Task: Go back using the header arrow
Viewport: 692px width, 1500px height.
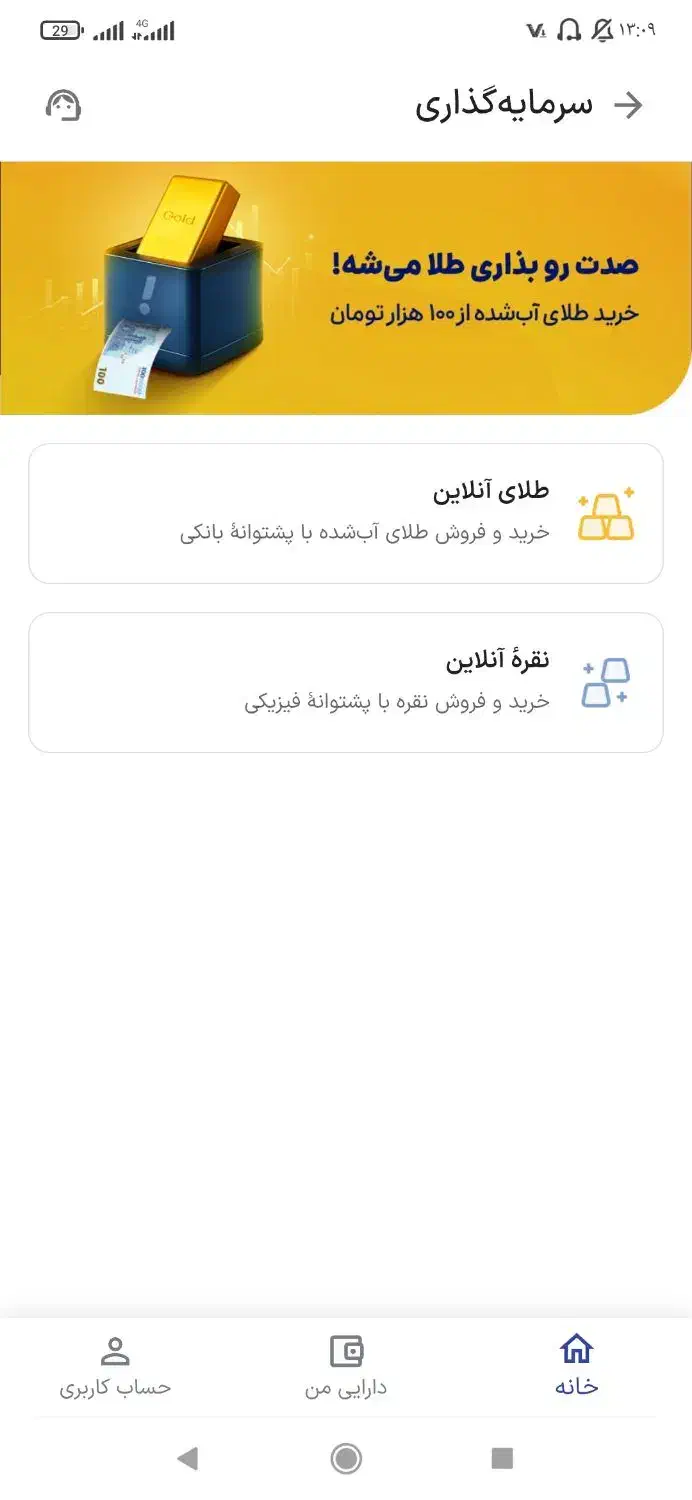Action: click(628, 105)
